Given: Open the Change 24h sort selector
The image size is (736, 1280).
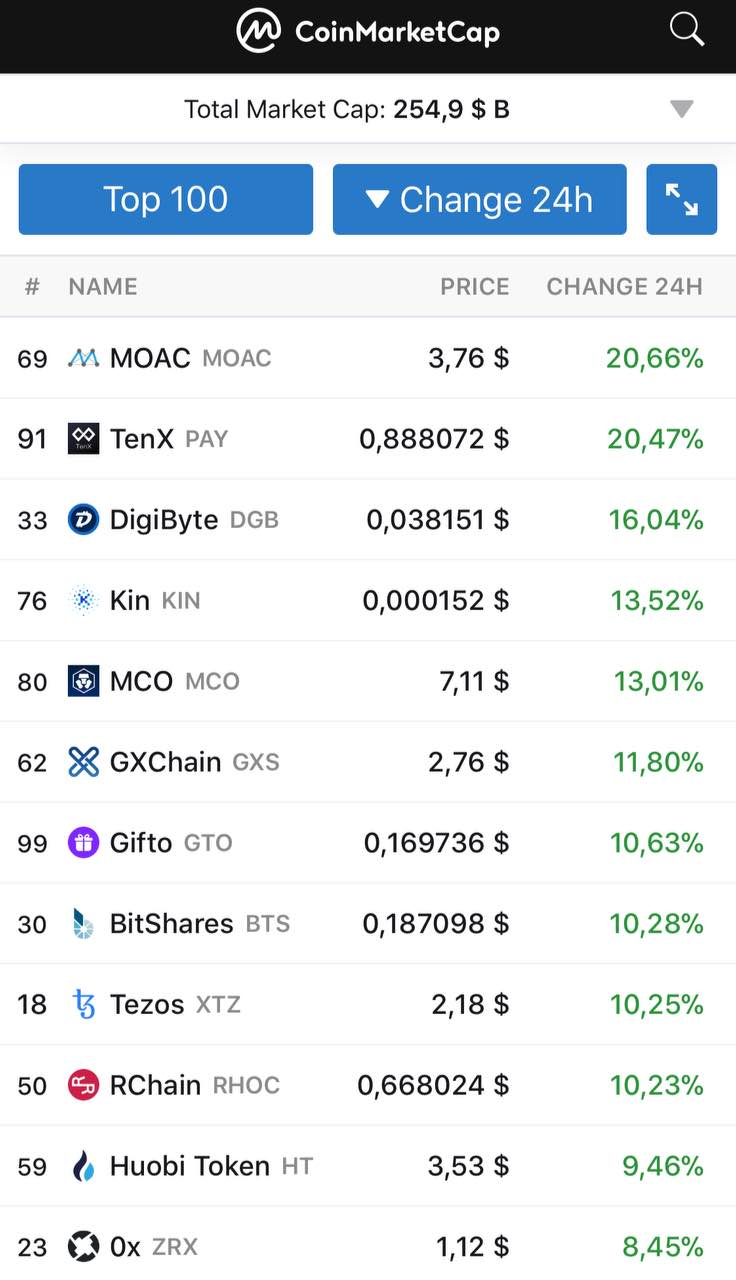Looking at the screenshot, I should [480, 199].
